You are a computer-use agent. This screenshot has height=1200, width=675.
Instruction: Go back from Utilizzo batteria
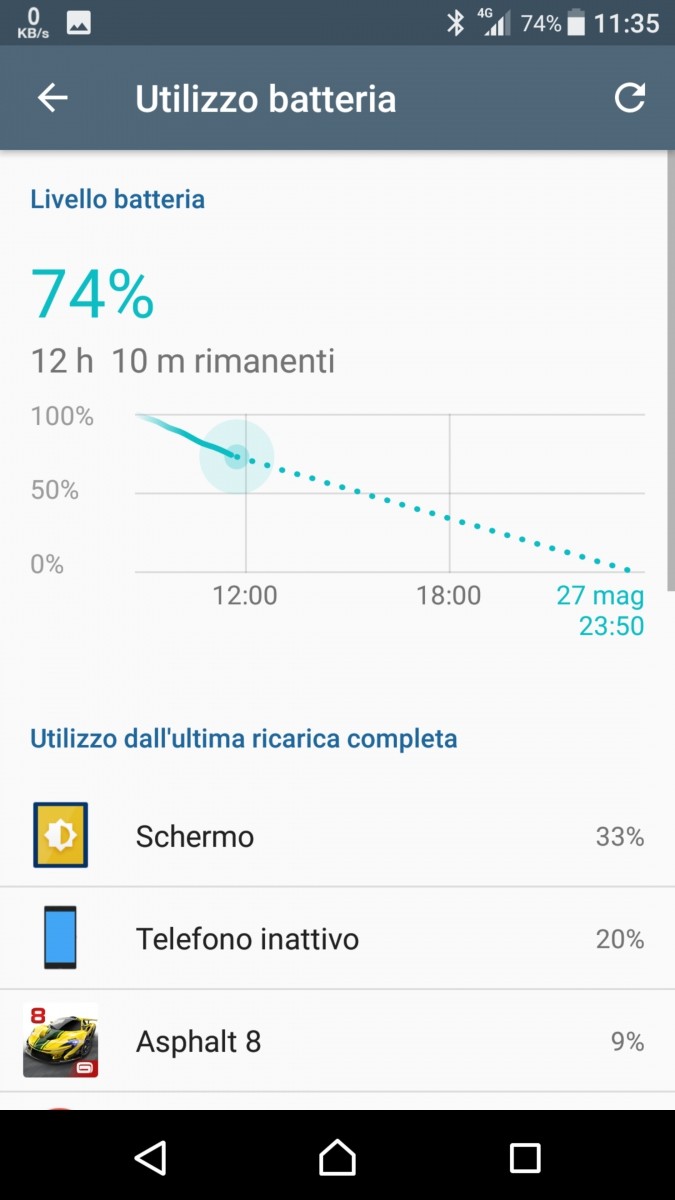(x=53, y=98)
